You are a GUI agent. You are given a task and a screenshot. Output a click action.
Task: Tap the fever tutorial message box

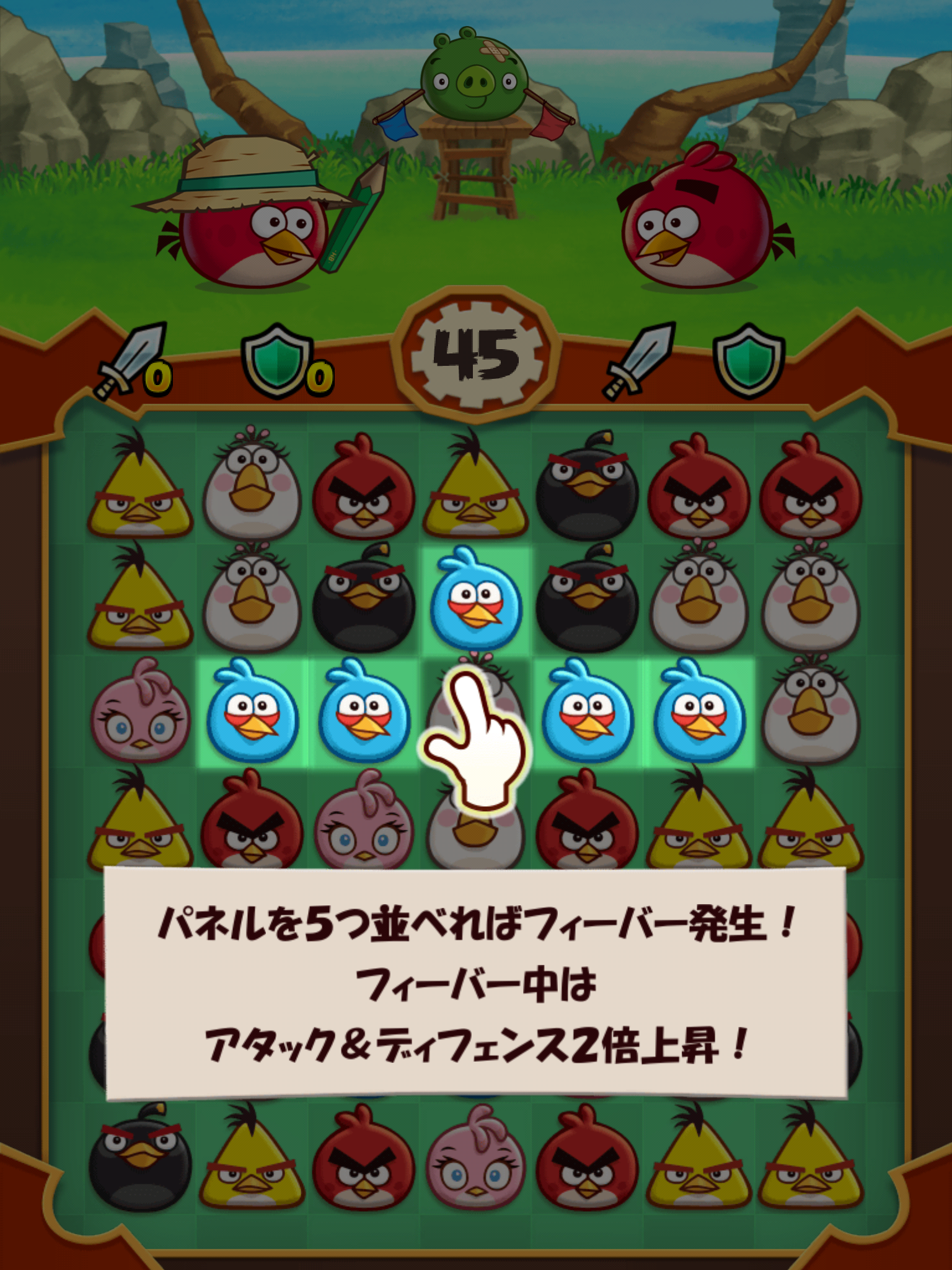[x=475, y=984]
